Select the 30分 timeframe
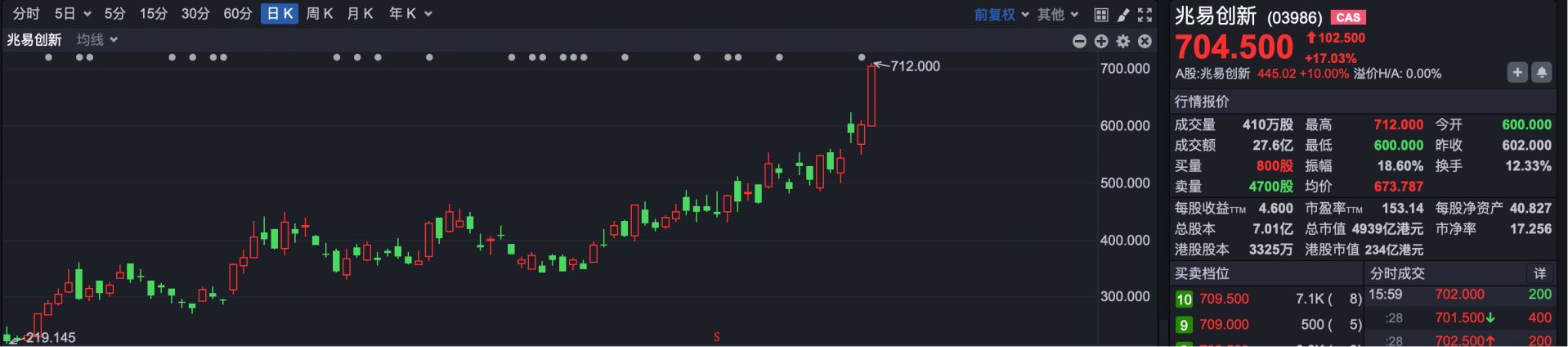This screenshot has width=1568, height=347. [x=195, y=14]
